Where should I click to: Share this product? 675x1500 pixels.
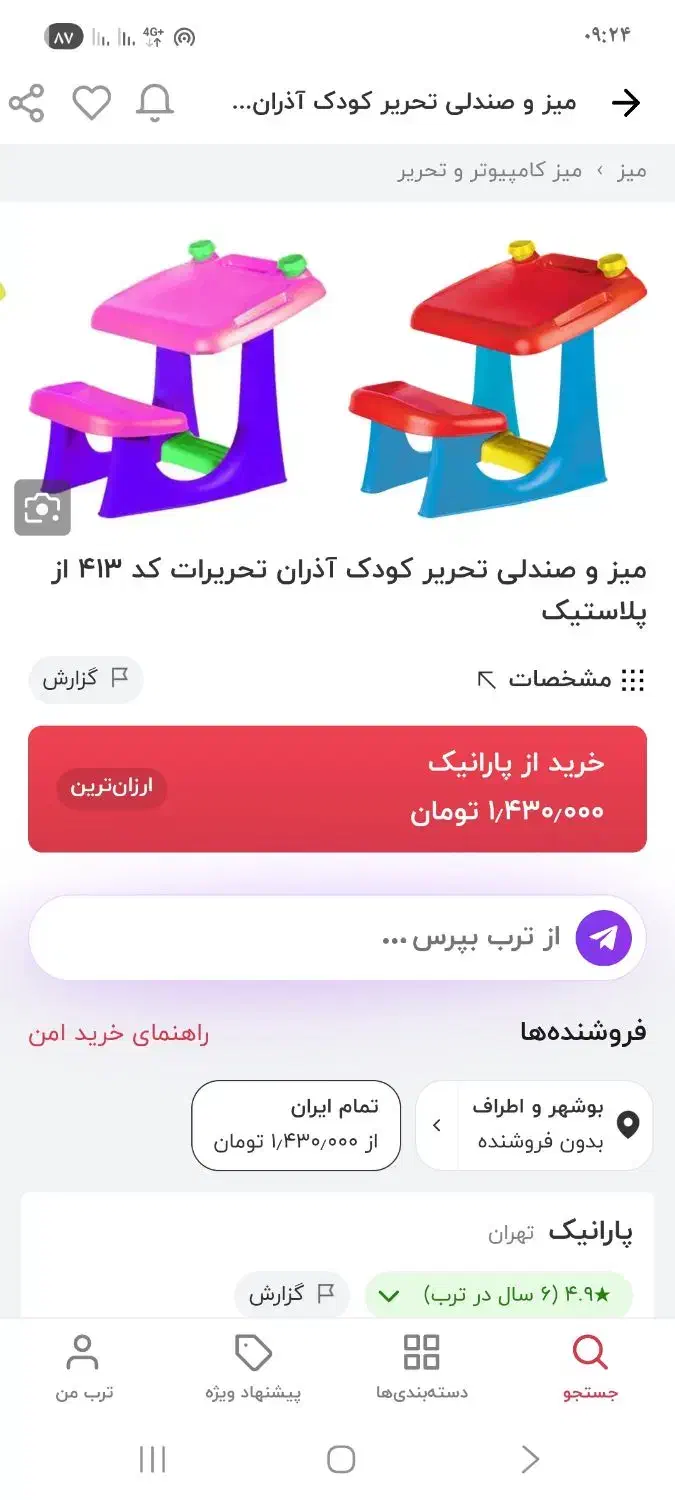(x=27, y=103)
